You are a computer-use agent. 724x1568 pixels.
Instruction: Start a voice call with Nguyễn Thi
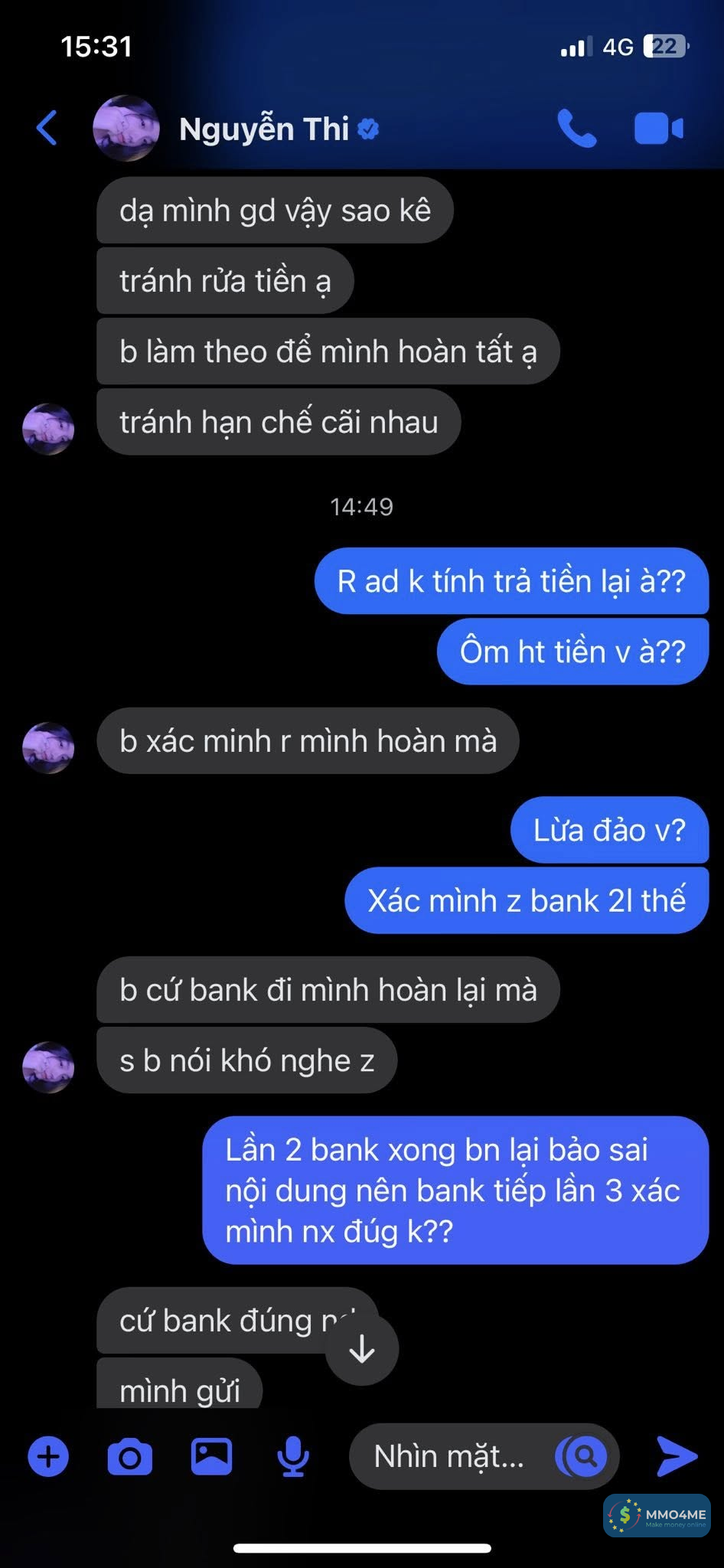tap(576, 128)
